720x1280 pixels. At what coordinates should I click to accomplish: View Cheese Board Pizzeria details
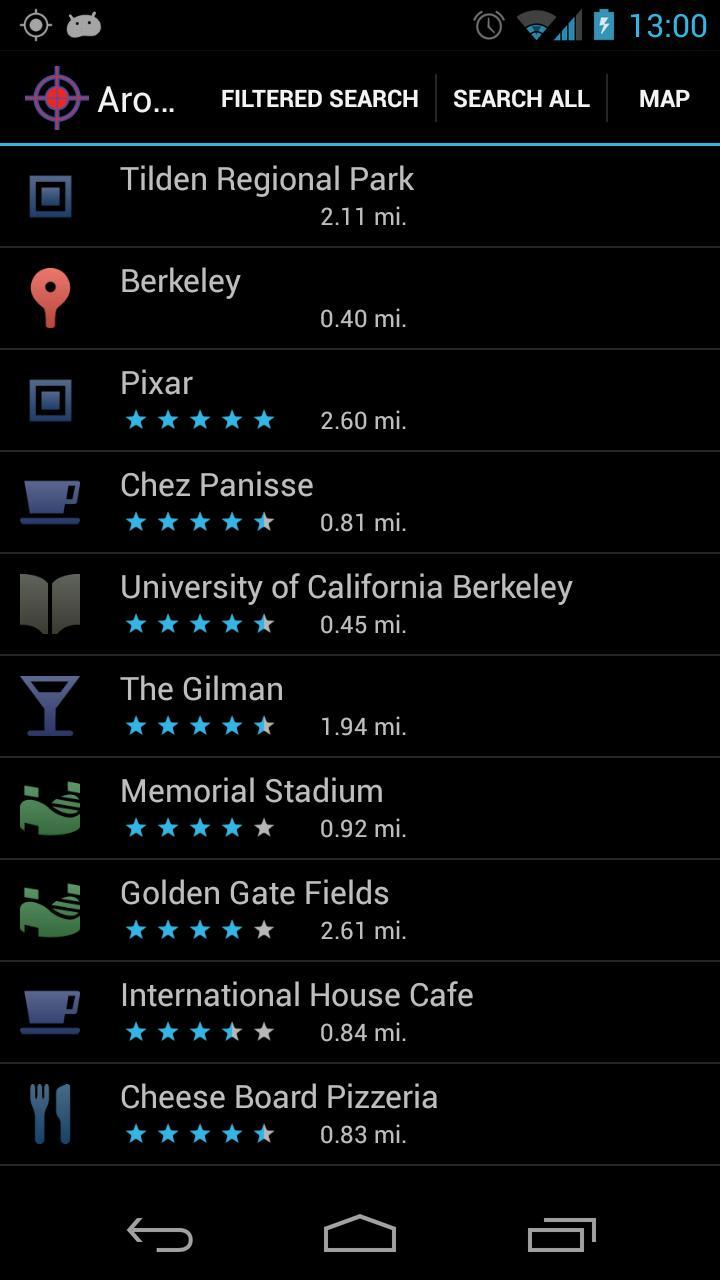(360, 1115)
